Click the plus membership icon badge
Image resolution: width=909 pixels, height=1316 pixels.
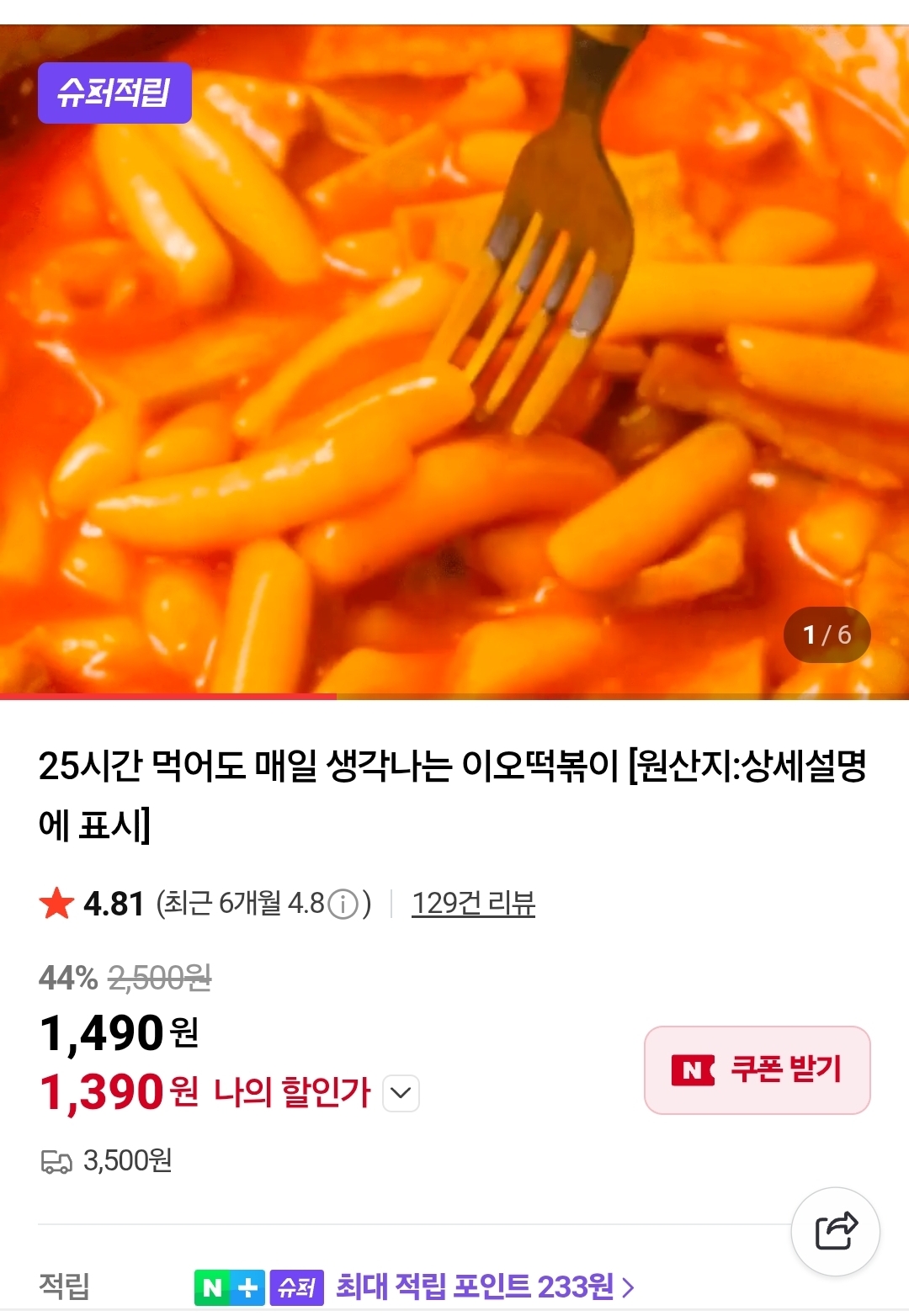point(247,1287)
